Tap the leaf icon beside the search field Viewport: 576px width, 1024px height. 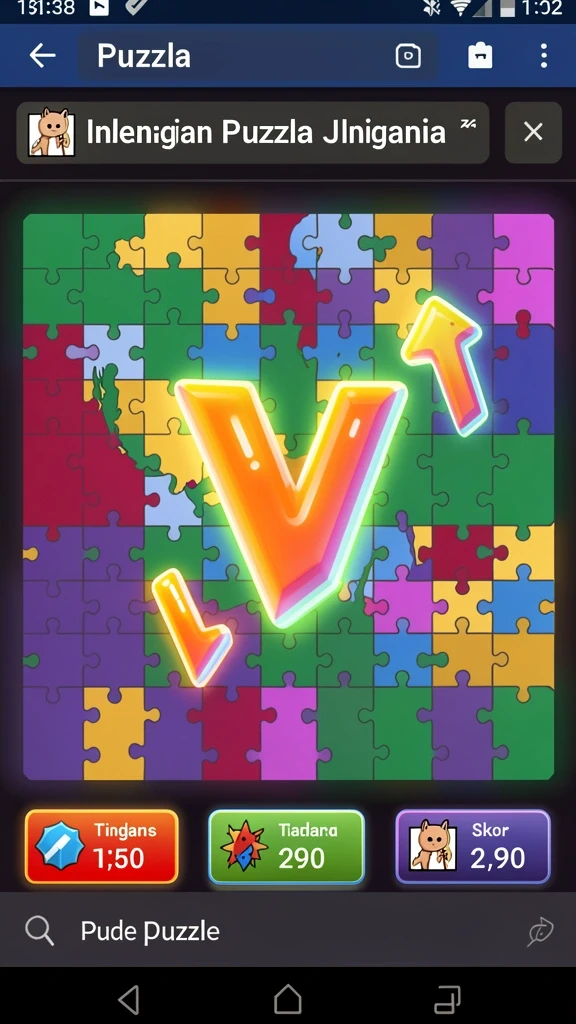click(541, 931)
